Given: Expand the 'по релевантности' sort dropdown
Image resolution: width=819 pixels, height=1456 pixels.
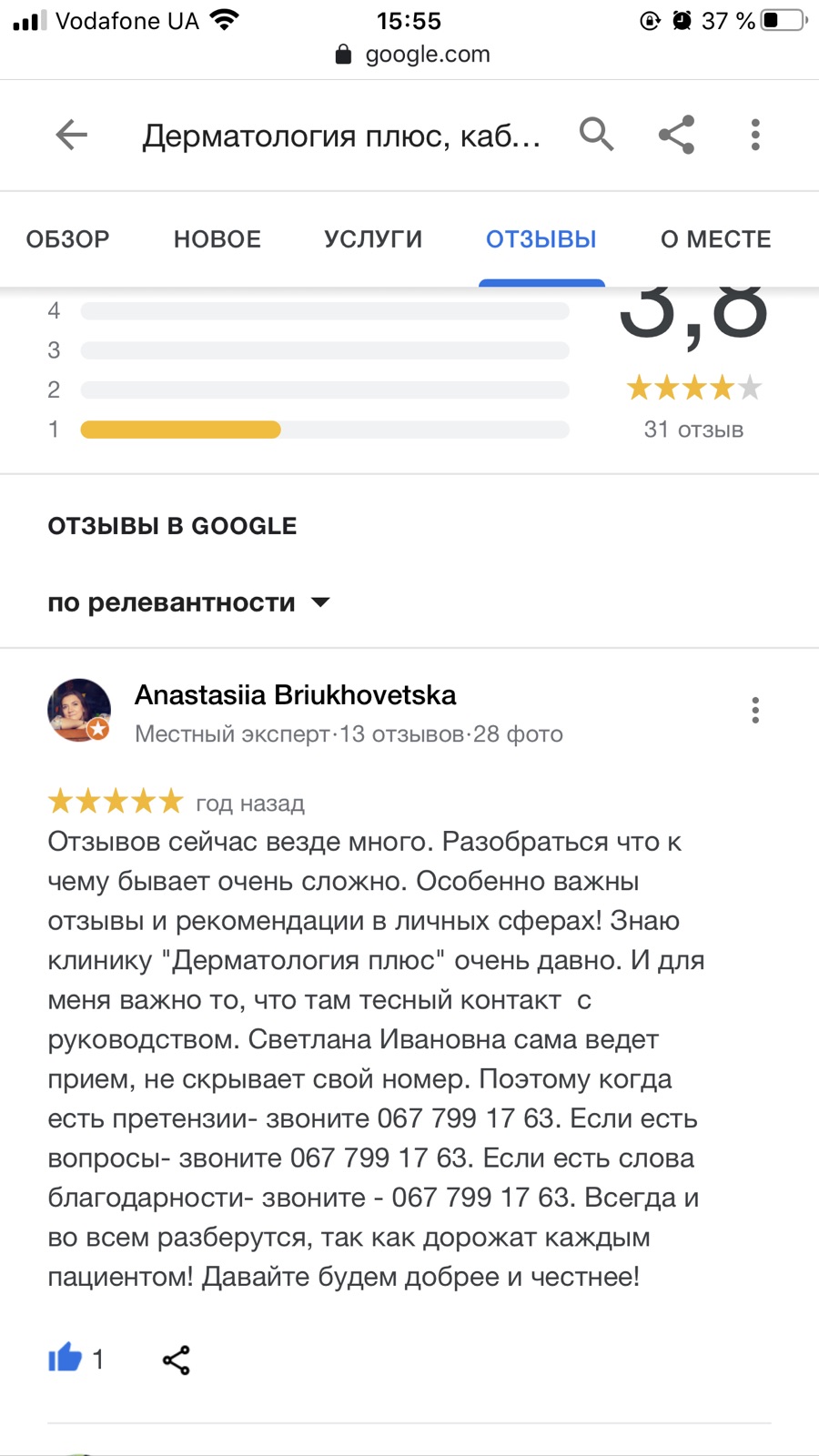Looking at the screenshot, I should tap(188, 602).
